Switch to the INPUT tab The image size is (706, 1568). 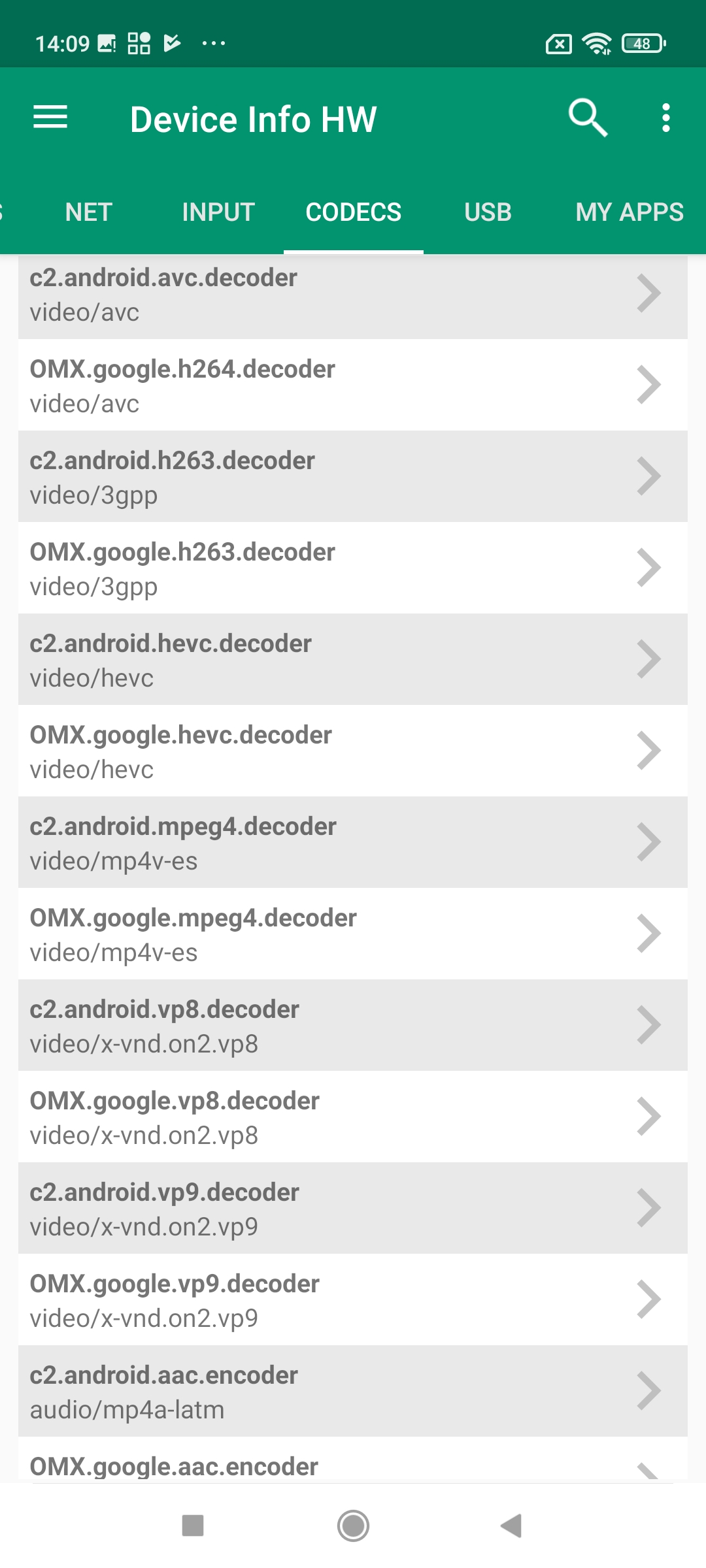pyautogui.click(x=218, y=212)
